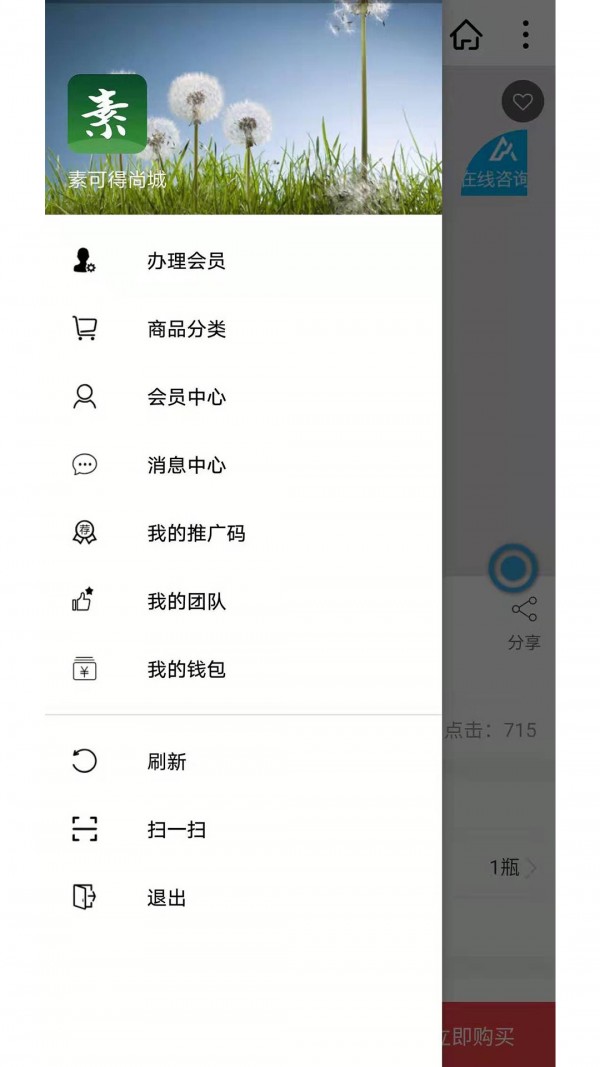The width and height of the screenshot is (600, 1067).
Task: Open 我的钱包 wallet
Action: click(243, 669)
